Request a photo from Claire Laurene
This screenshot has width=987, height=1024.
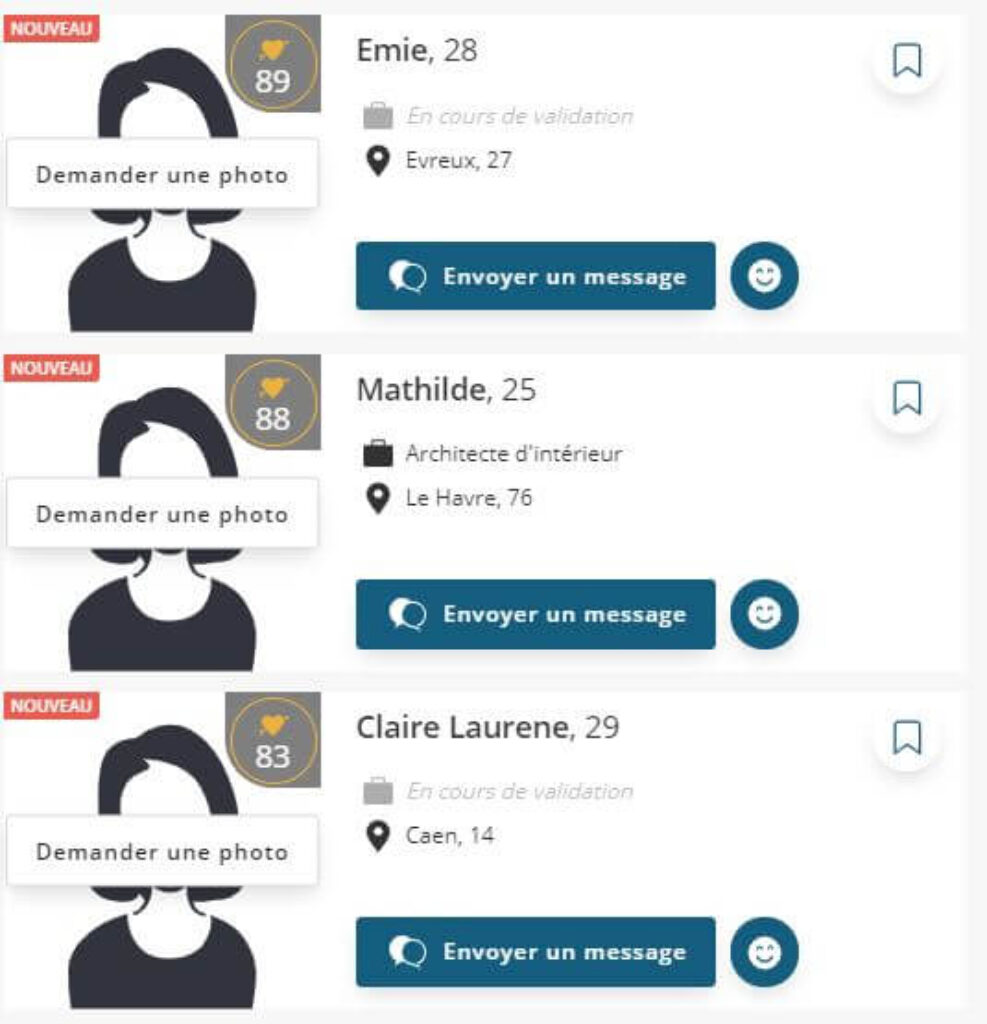pos(162,852)
